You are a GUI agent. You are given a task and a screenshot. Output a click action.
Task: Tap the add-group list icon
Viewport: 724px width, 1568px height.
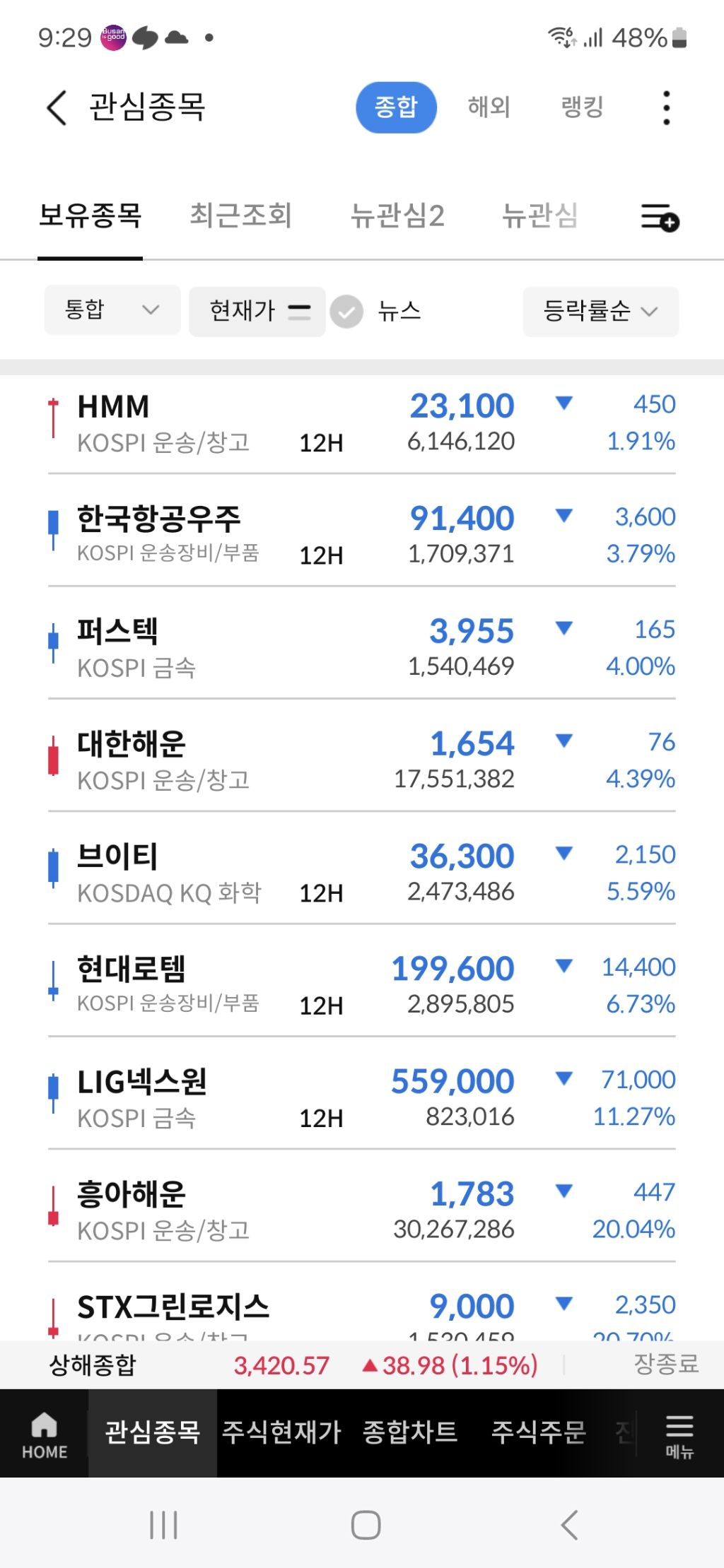(660, 217)
